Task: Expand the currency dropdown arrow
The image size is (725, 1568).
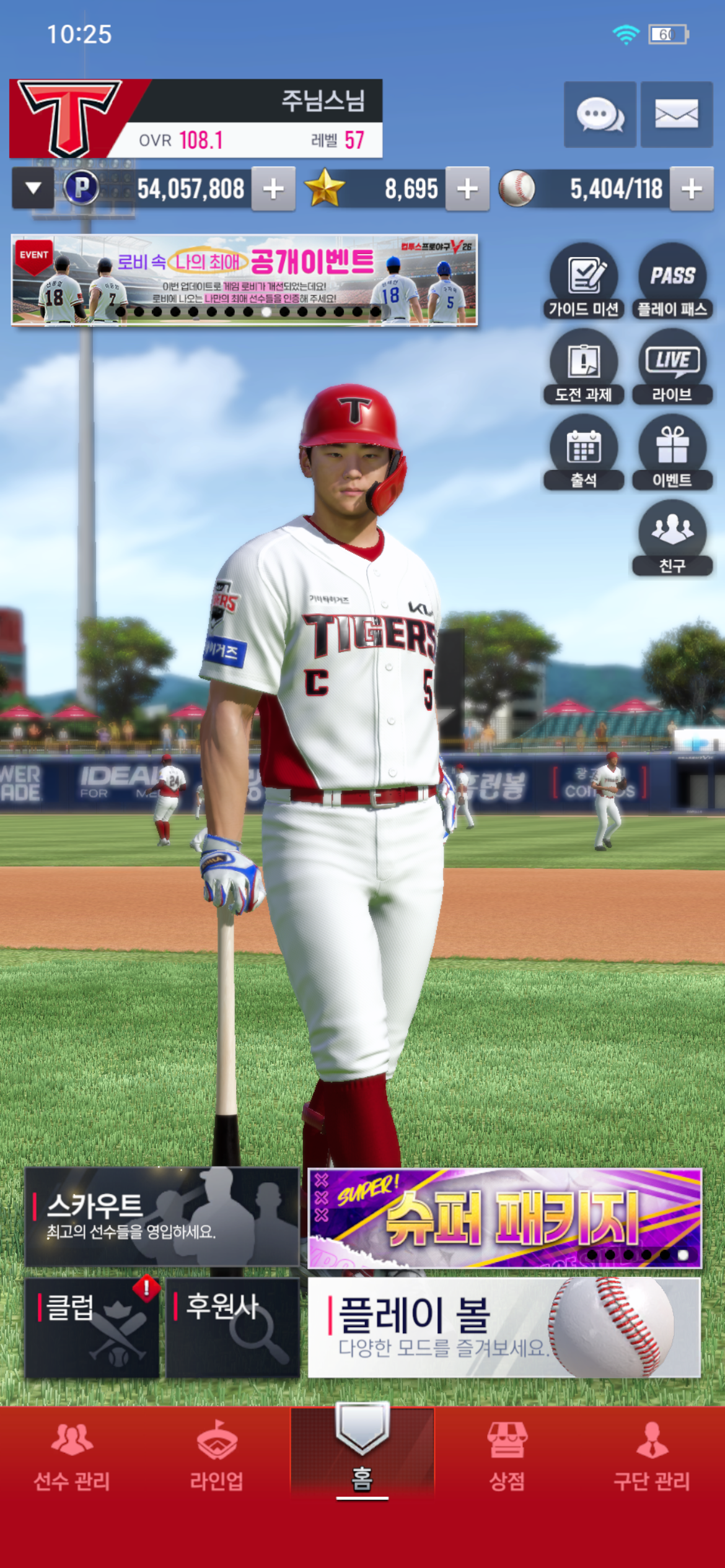Action: click(33, 188)
